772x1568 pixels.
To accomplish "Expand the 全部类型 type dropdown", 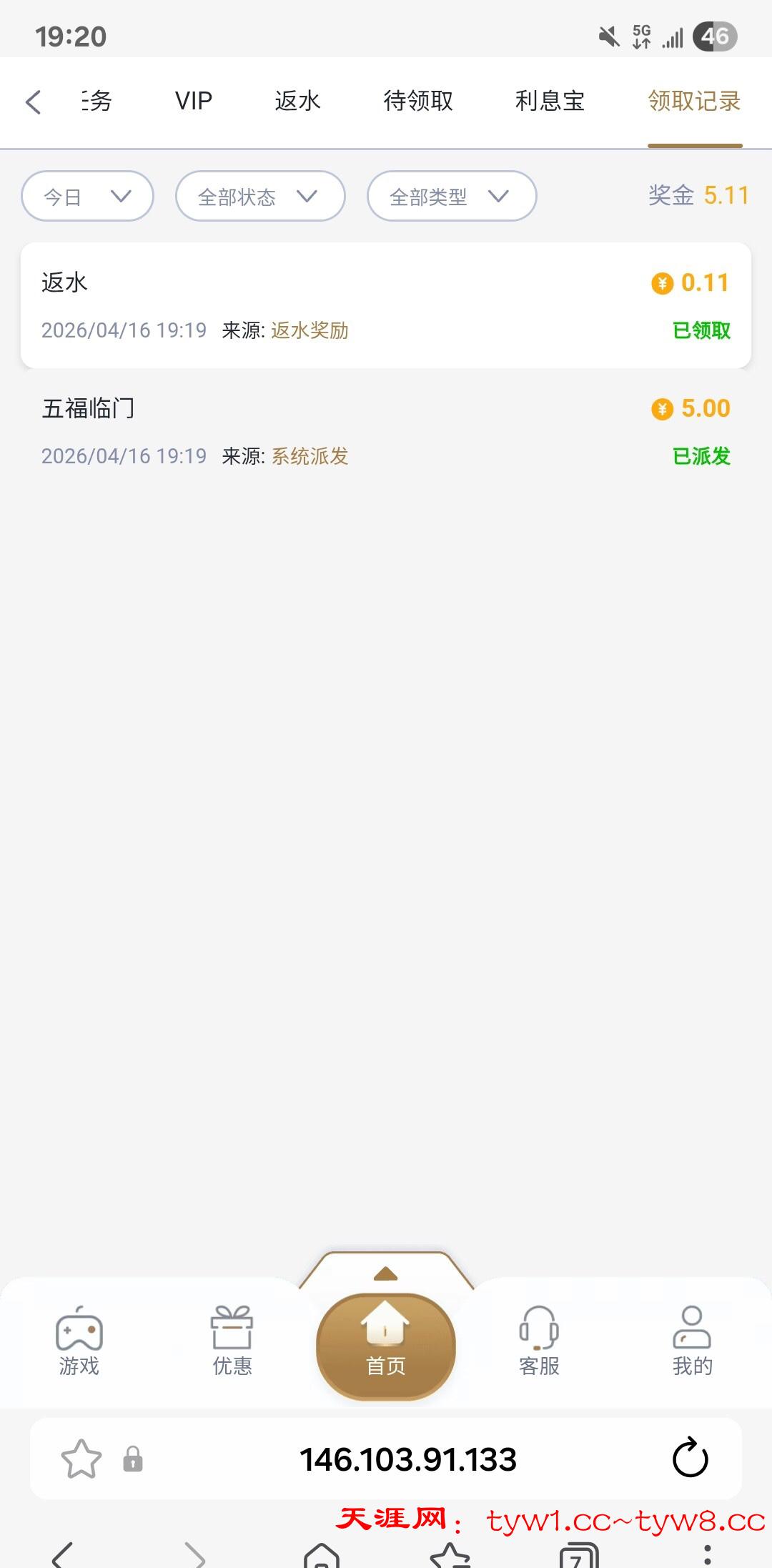I will click(x=451, y=196).
